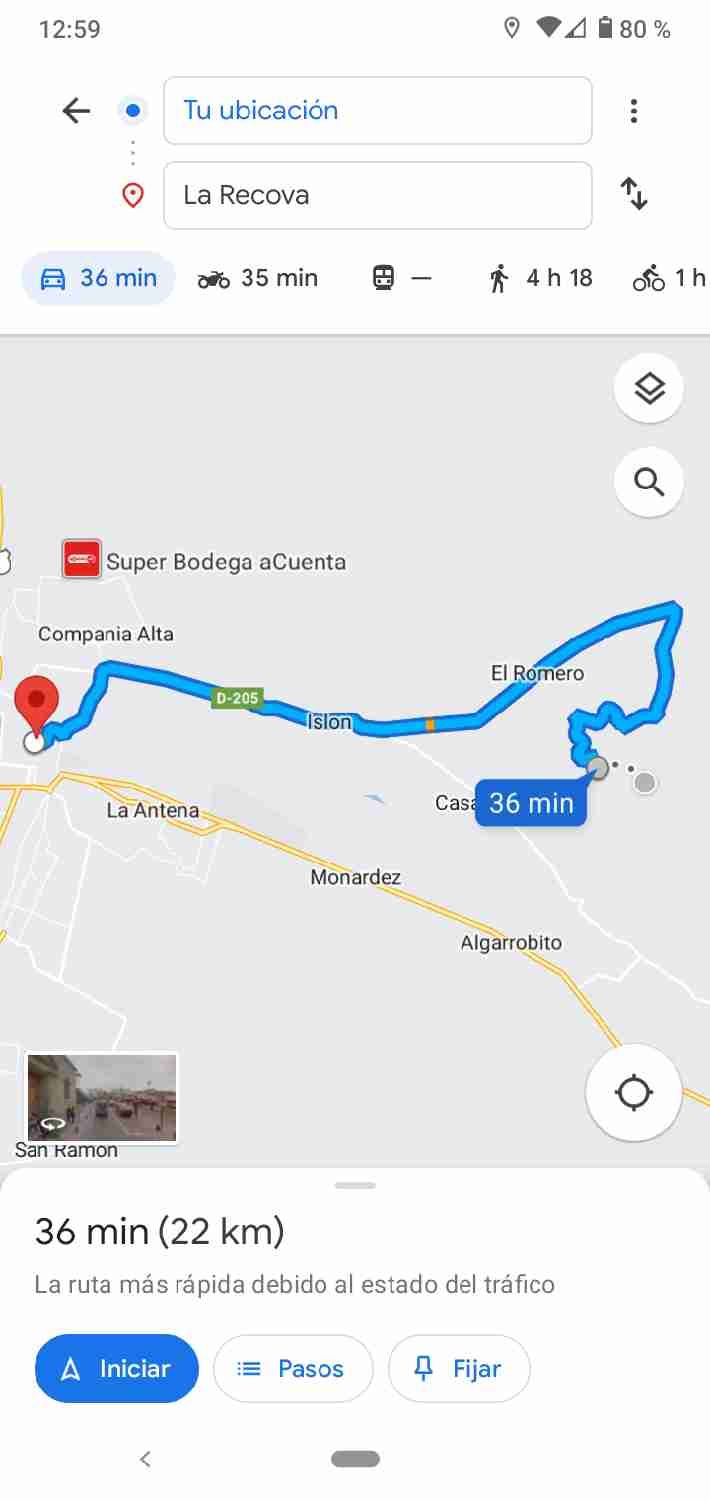Open map layers options
Screen dimensions: 710x1500
pos(649,388)
